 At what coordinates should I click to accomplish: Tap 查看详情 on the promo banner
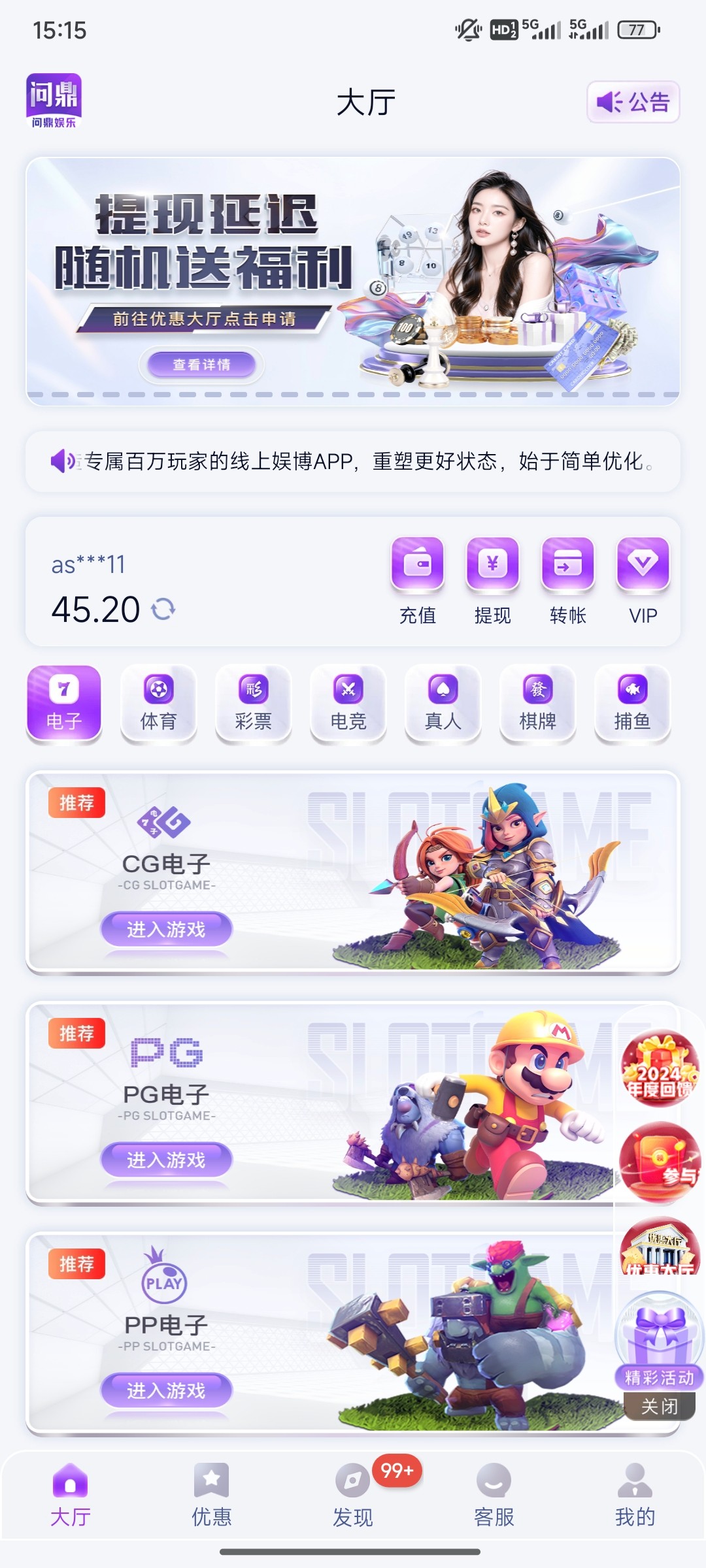click(201, 365)
